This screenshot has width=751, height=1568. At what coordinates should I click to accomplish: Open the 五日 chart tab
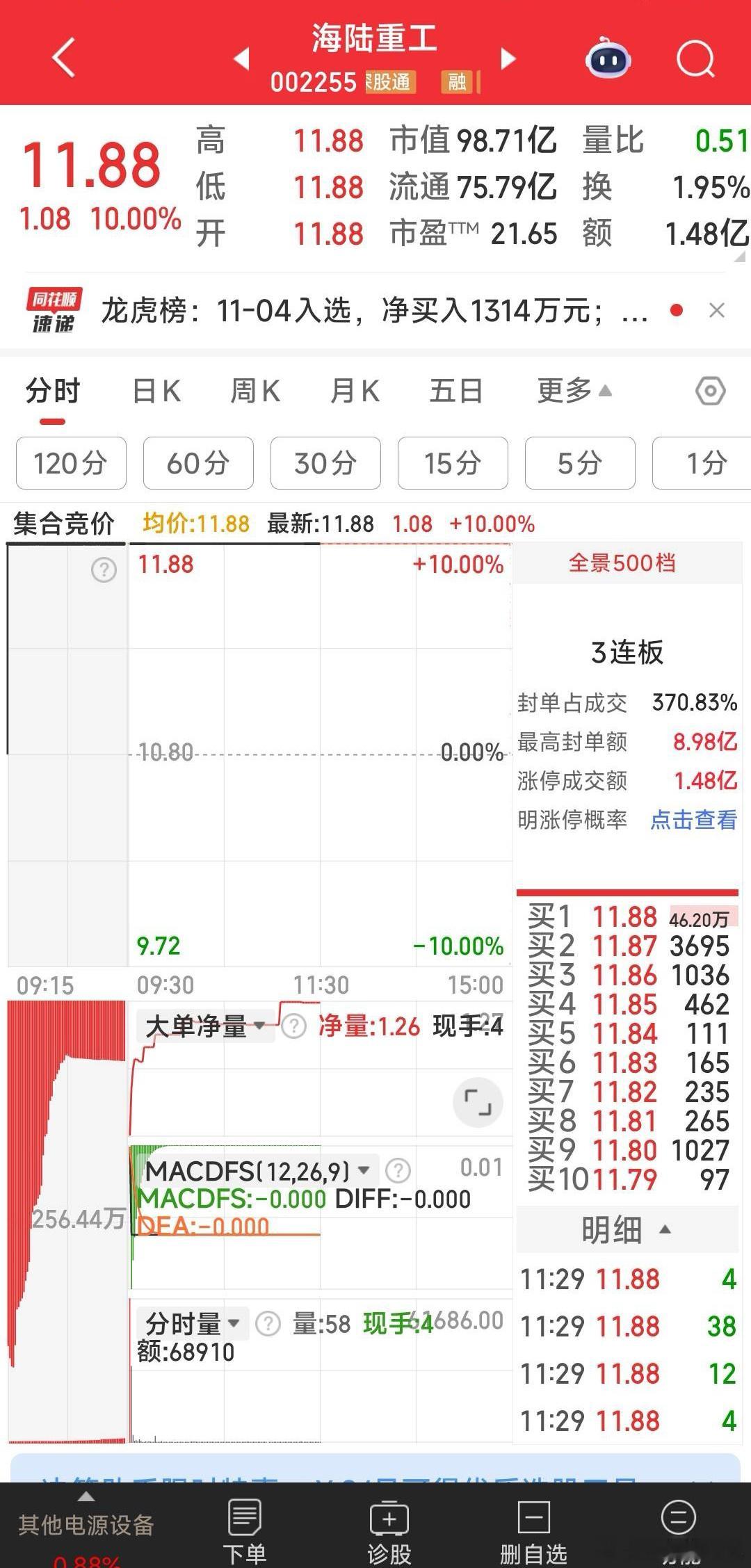[455, 391]
